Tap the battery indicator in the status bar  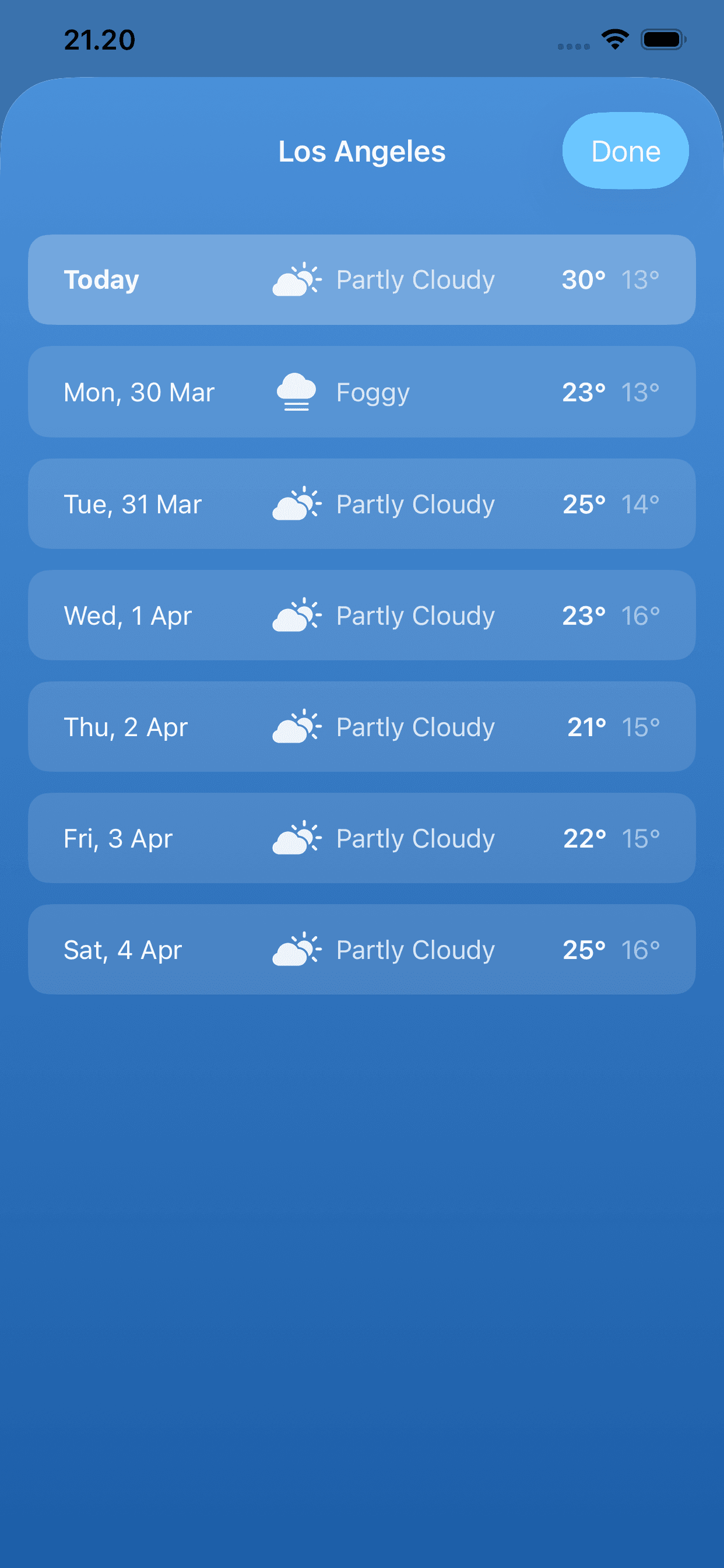tap(663, 39)
